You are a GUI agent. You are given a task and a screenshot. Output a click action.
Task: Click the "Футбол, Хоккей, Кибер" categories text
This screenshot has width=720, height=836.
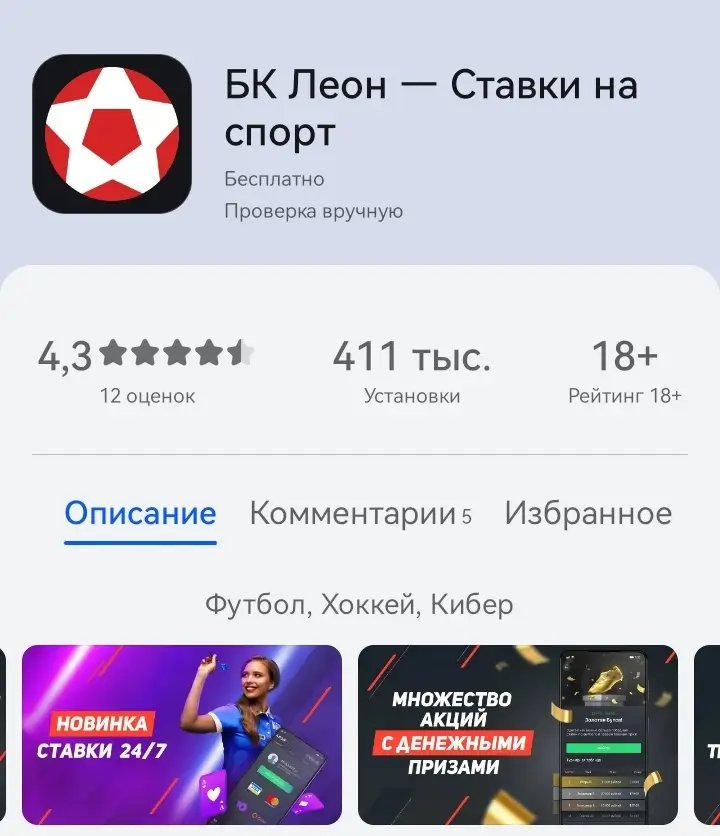coord(359,604)
